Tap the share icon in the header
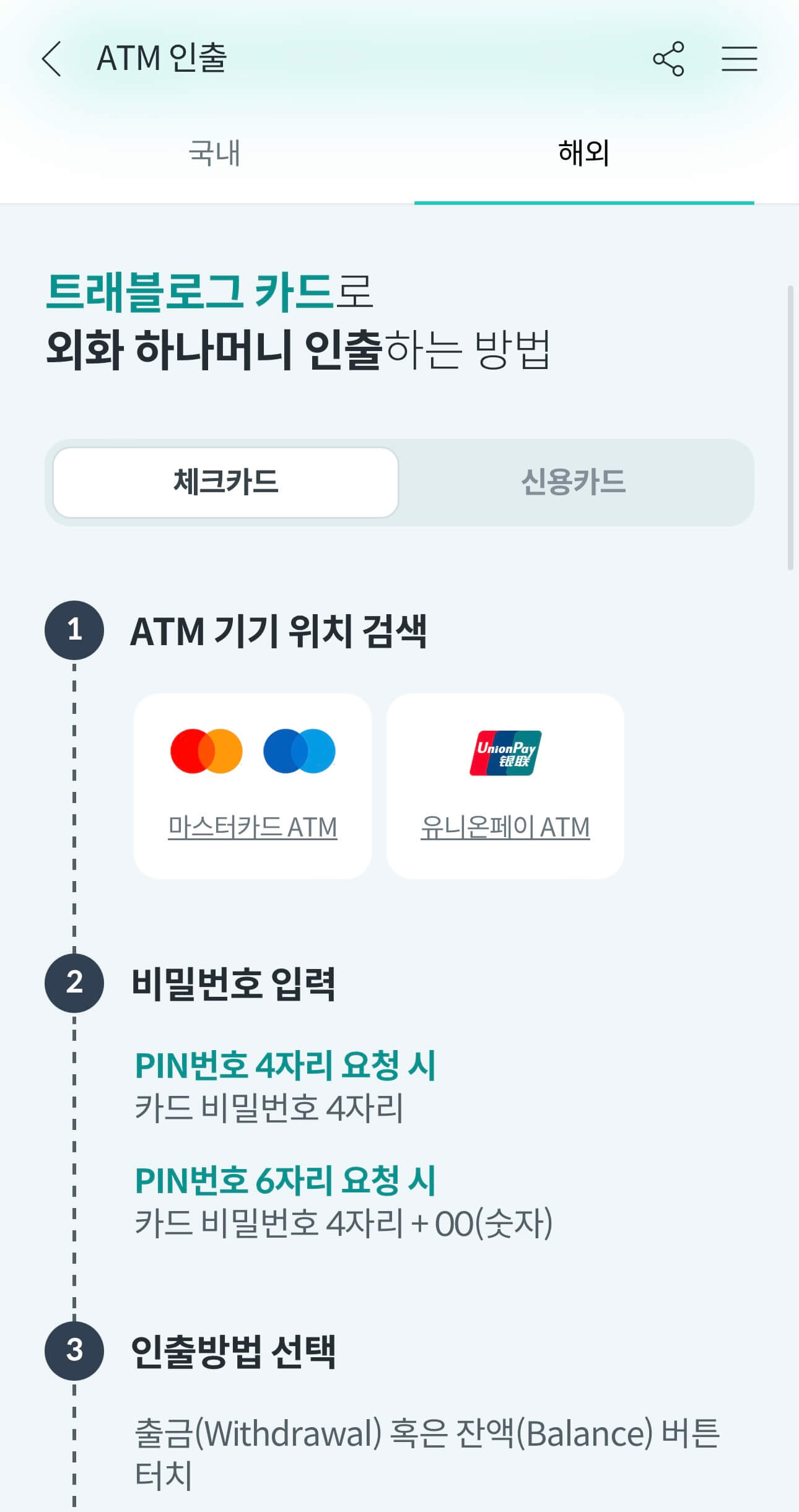This screenshot has width=799, height=1512. [669, 59]
